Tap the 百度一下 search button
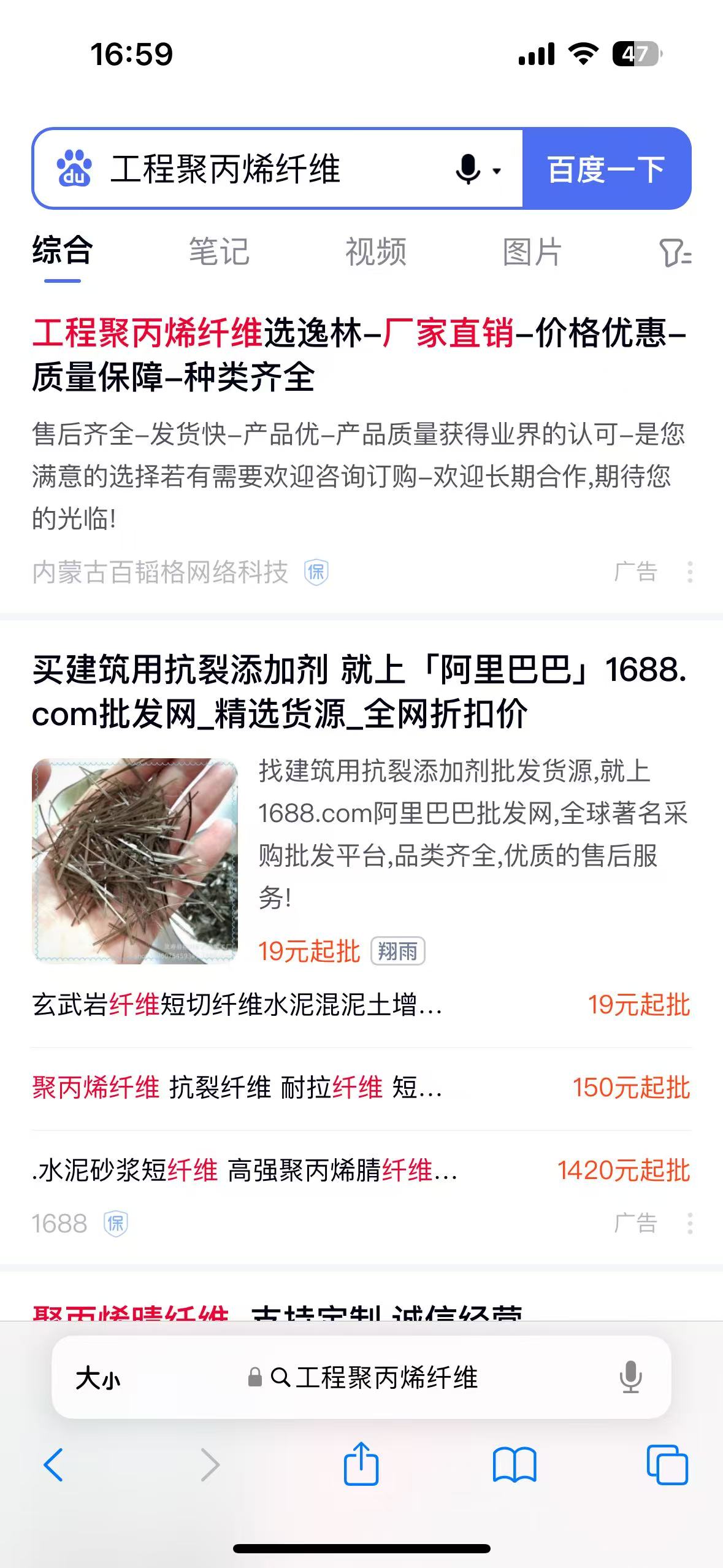This screenshot has width=723, height=1568. click(x=606, y=169)
